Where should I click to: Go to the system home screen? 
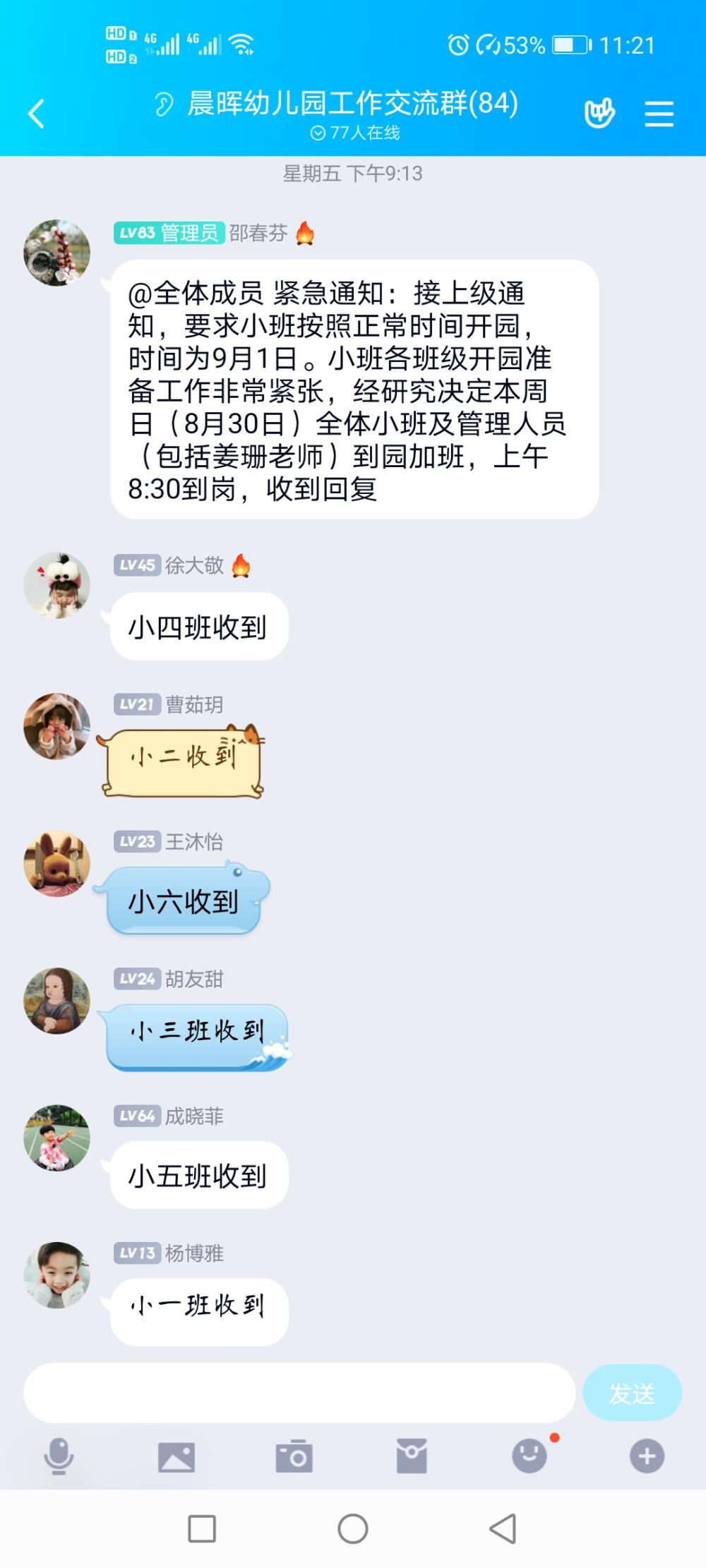[x=353, y=1529]
